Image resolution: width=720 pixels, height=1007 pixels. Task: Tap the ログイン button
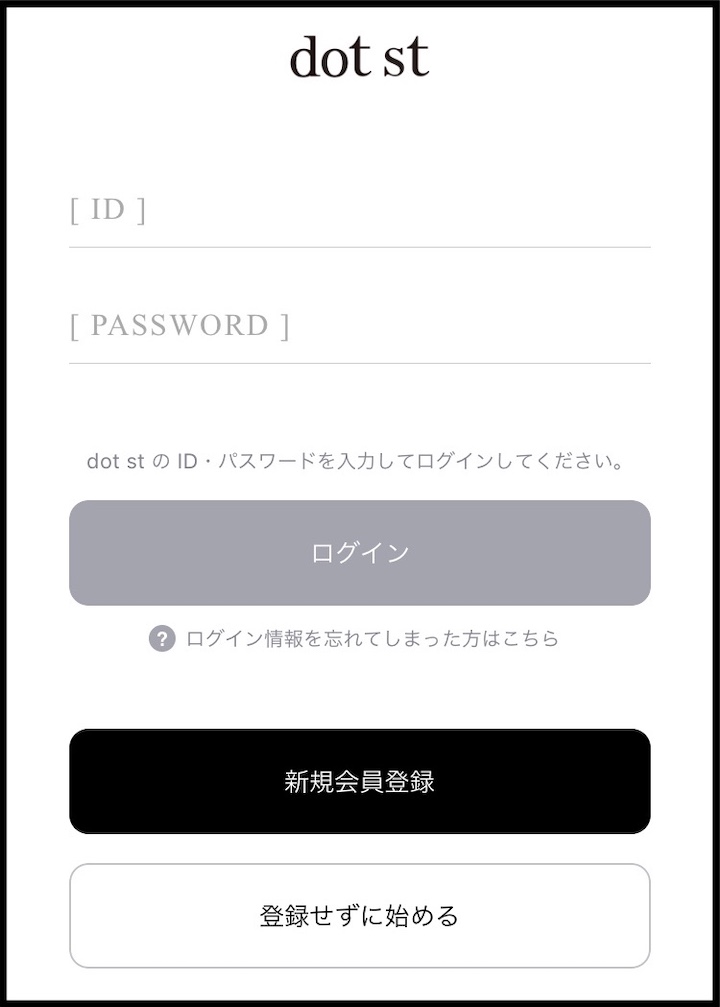pos(359,553)
